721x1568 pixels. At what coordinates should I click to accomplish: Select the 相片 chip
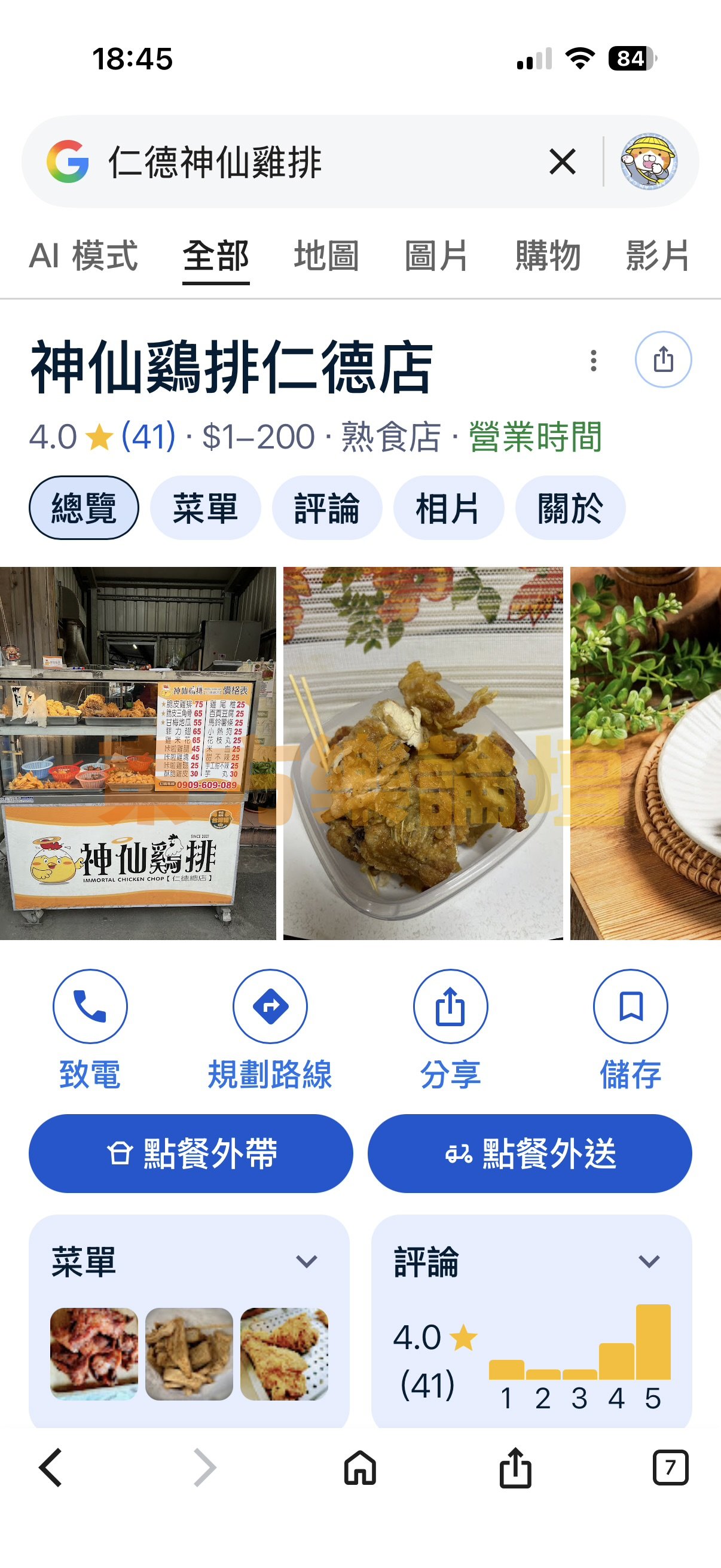[448, 508]
